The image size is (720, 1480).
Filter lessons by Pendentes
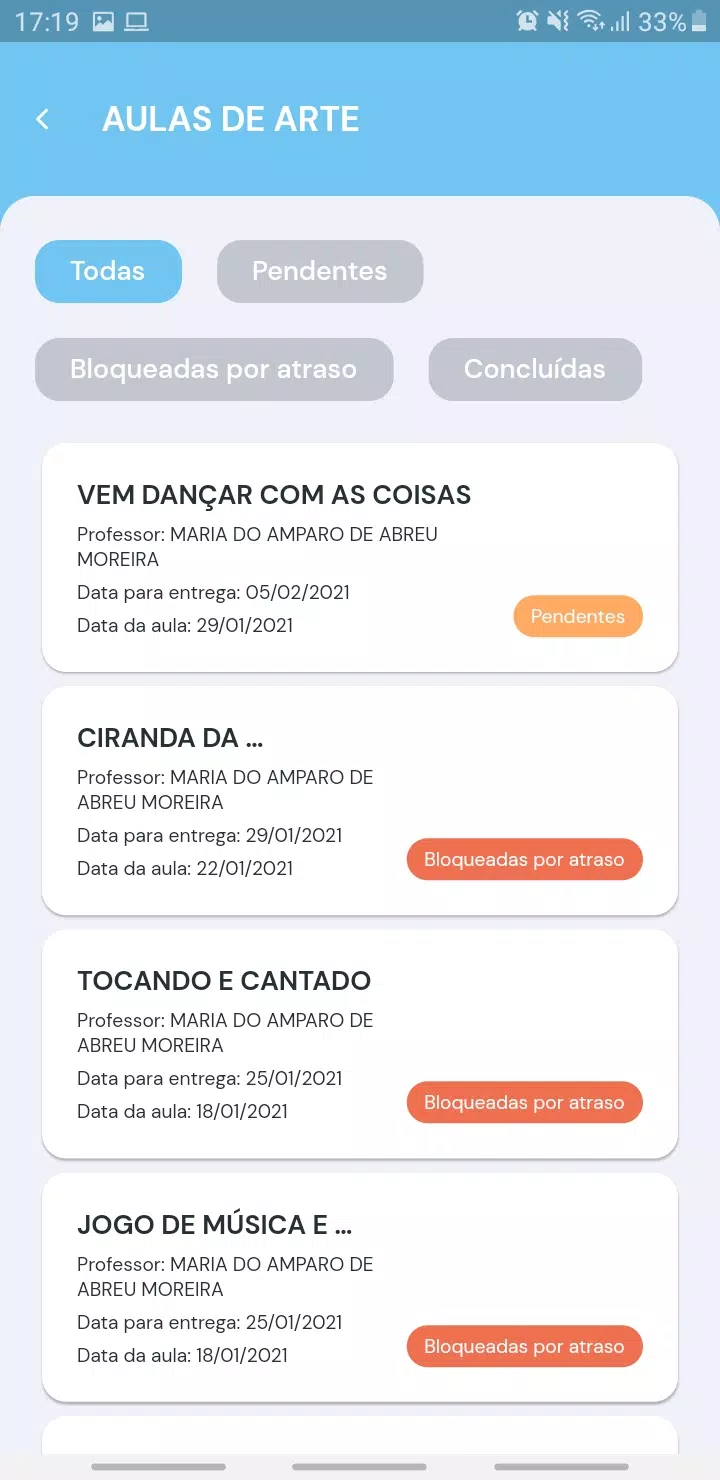click(x=320, y=271)
